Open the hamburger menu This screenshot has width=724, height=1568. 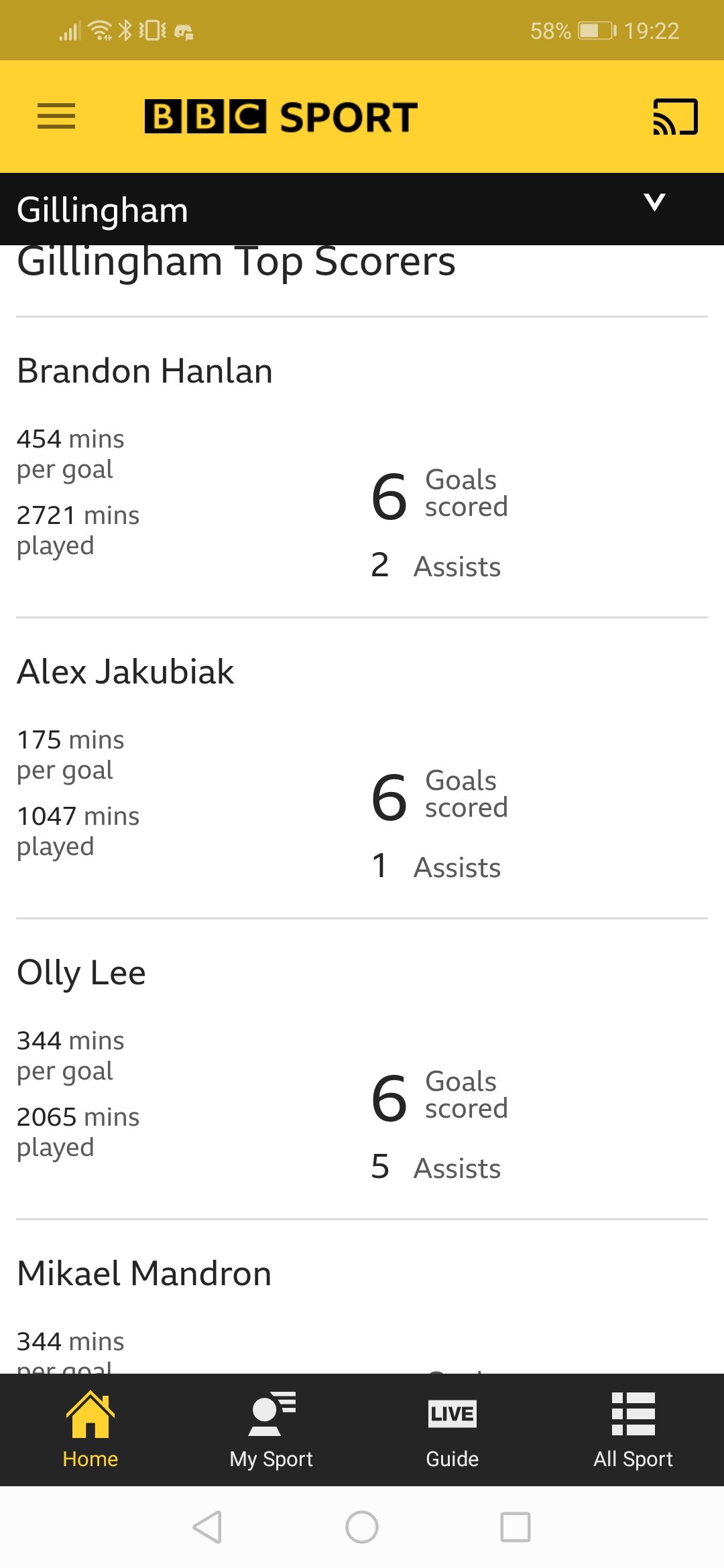(x=56, y=117)
